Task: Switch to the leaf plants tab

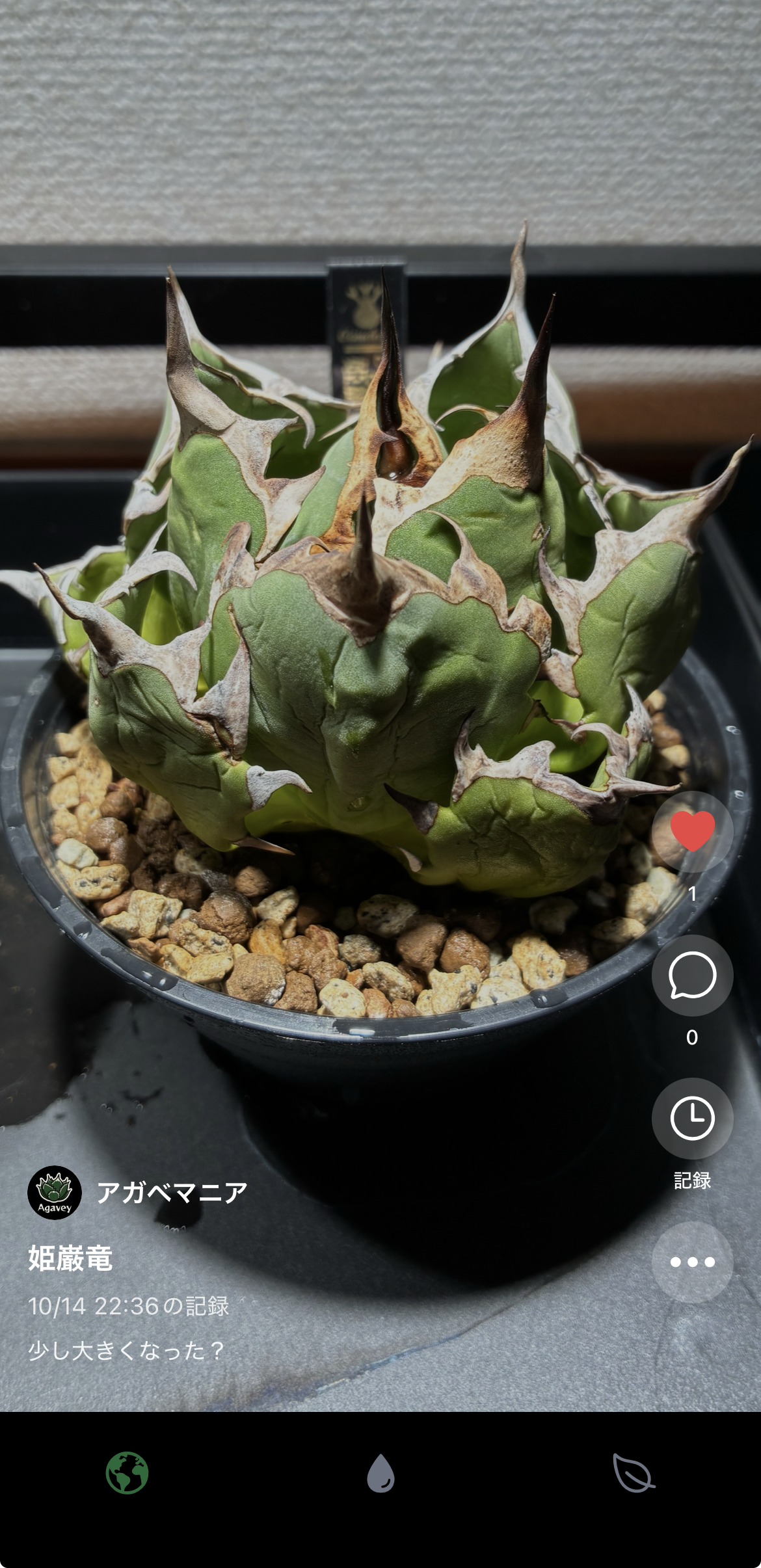Action: tap(634, 1473)
